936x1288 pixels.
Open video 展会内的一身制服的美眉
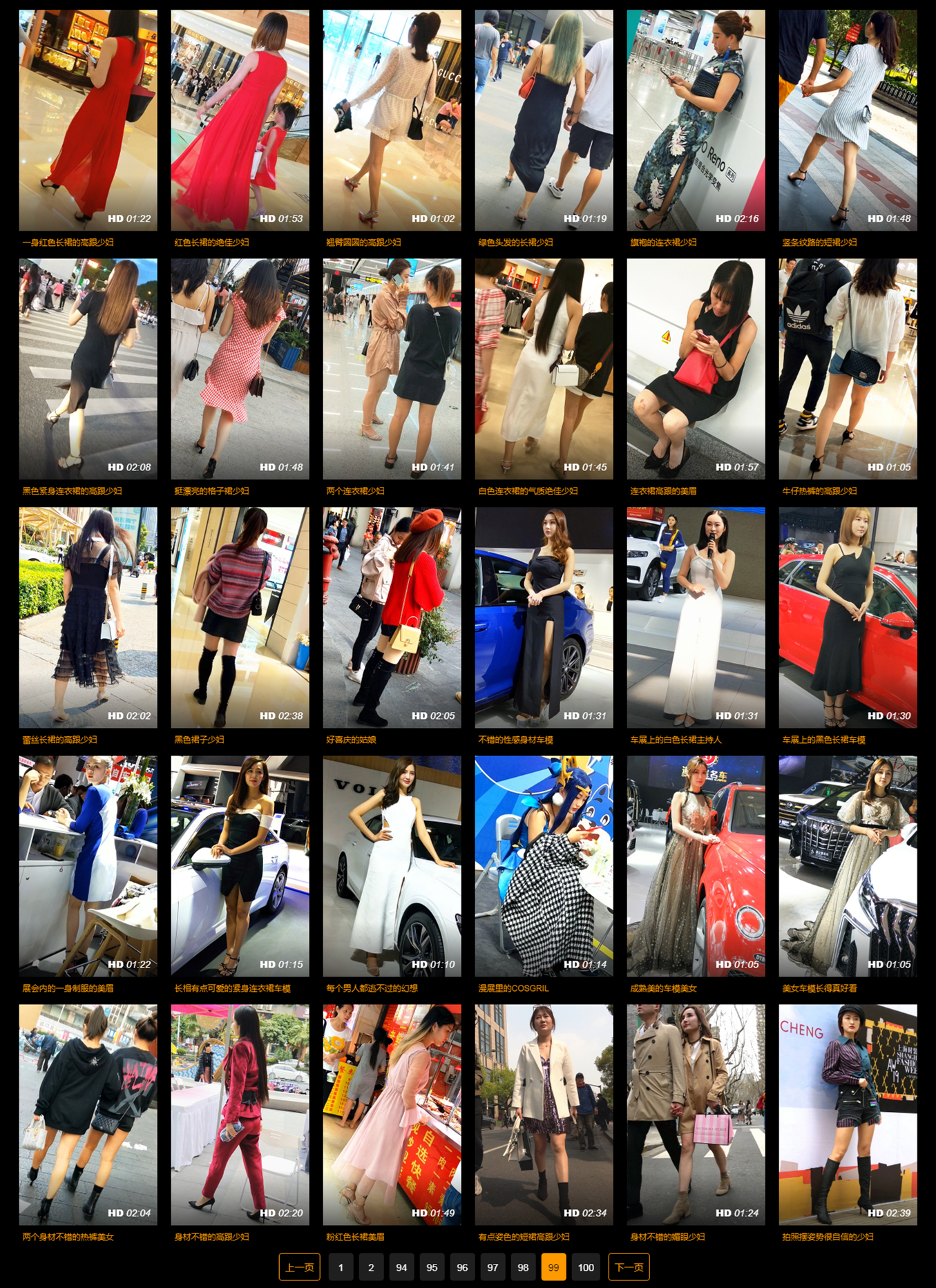88,866
